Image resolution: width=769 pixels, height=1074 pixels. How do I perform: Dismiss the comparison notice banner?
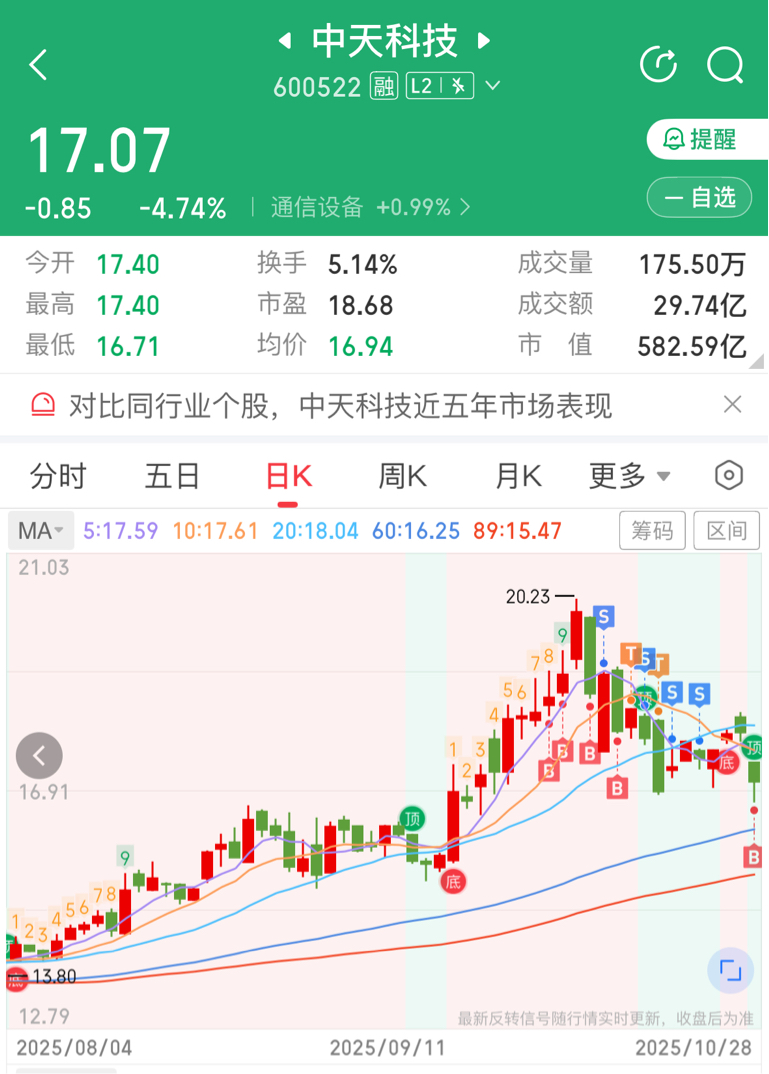(733, 404)
